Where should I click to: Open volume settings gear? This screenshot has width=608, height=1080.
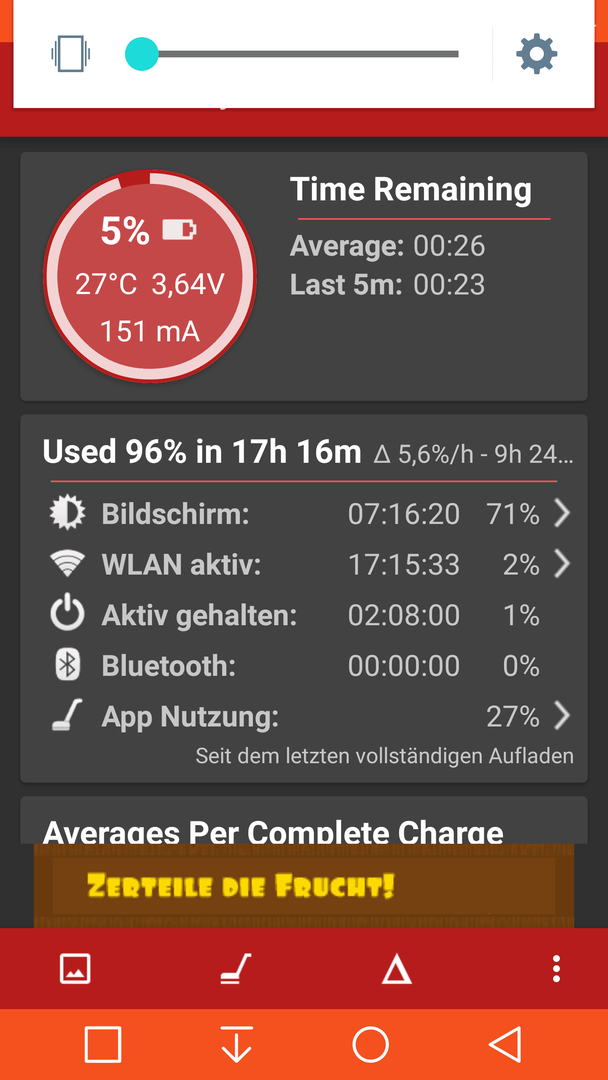coord(537,54)
